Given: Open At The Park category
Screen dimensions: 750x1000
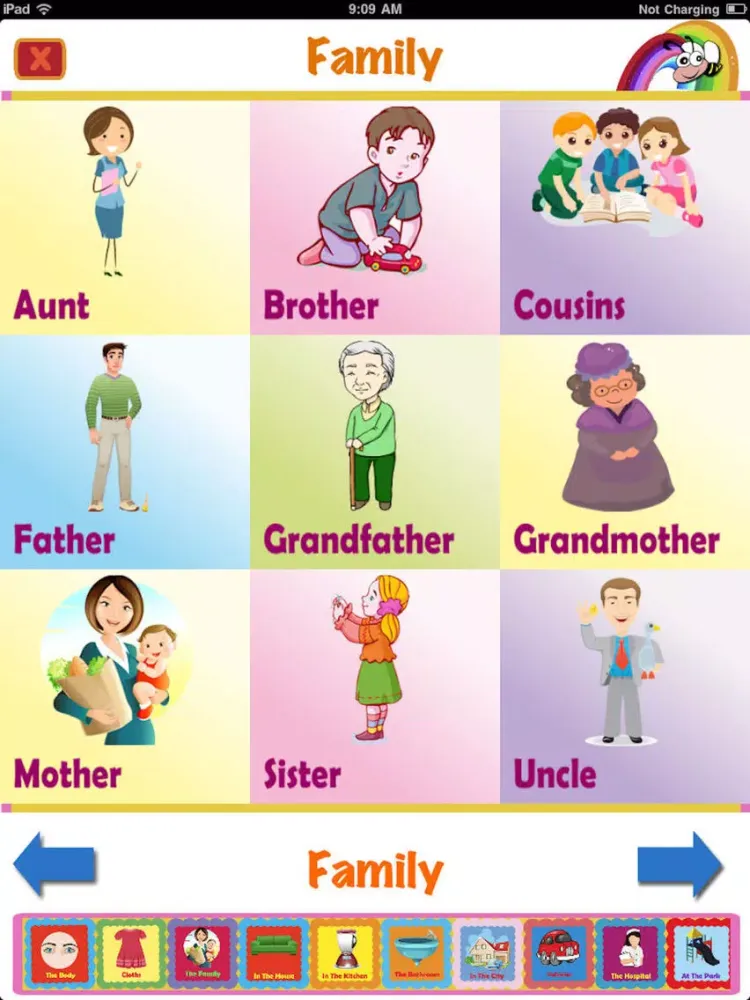Looking at the screenshot, I should (x=700, y=954).
